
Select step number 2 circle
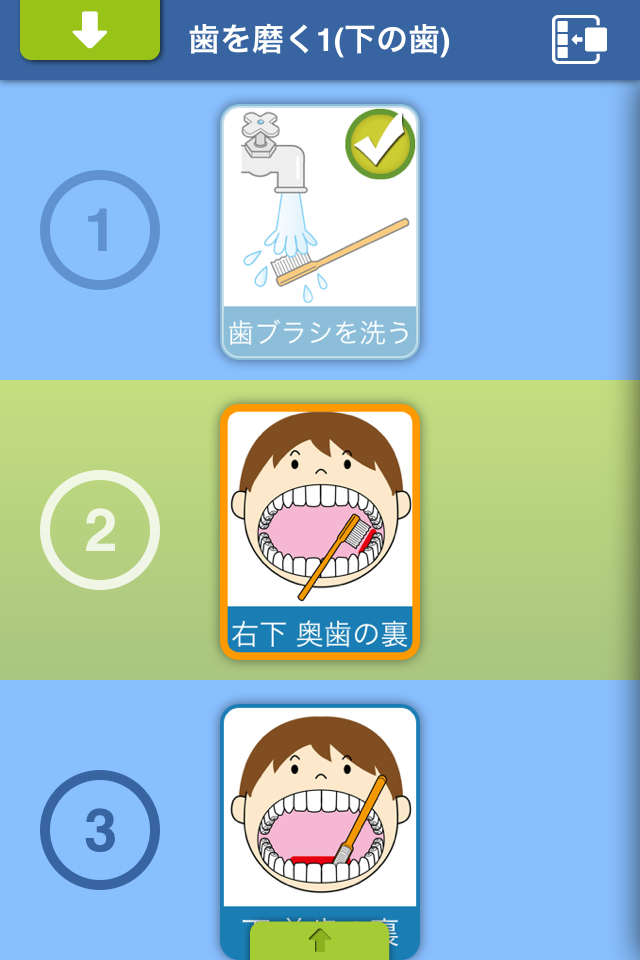coord(100,531)
